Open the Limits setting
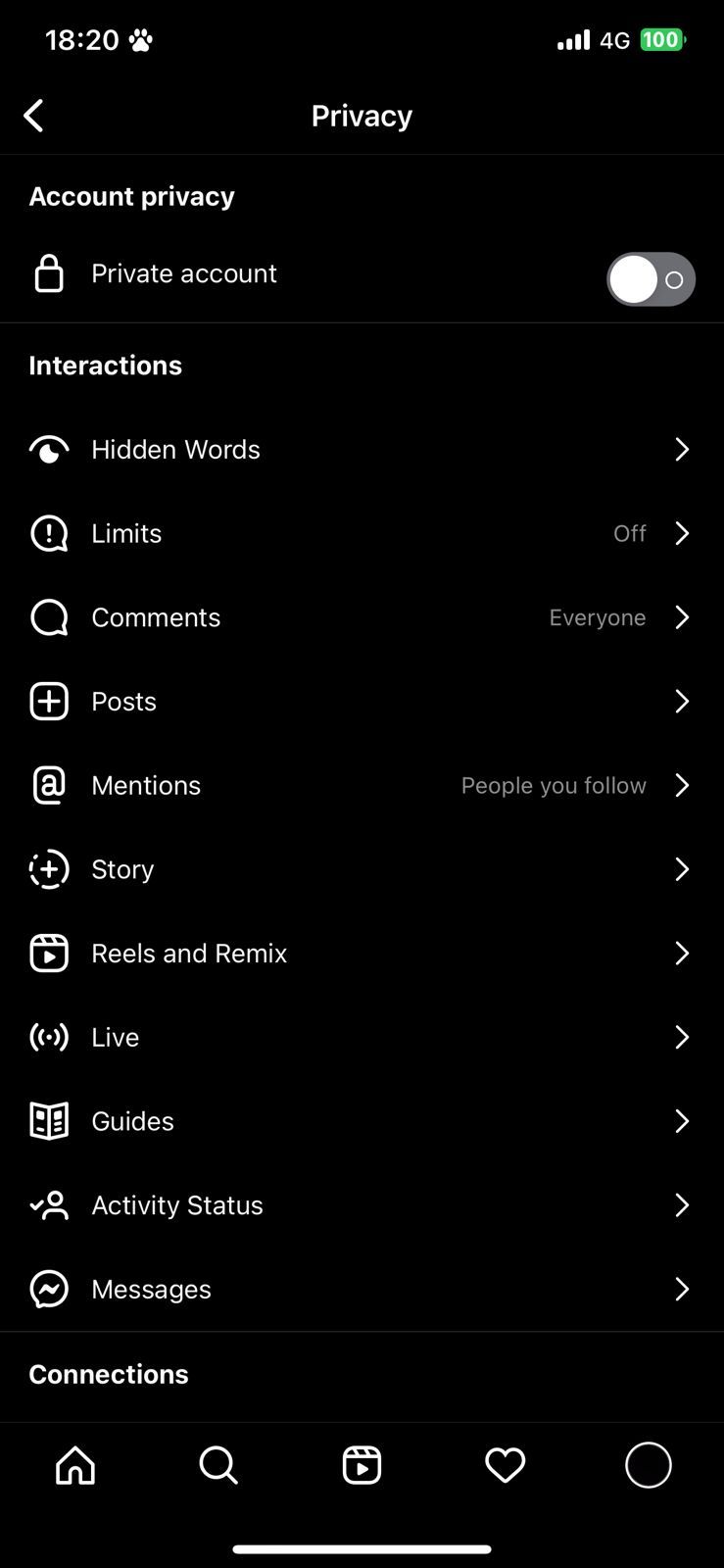Viewport: 724px width, 1568px height. pyautogui.click(x=362, y=534)
